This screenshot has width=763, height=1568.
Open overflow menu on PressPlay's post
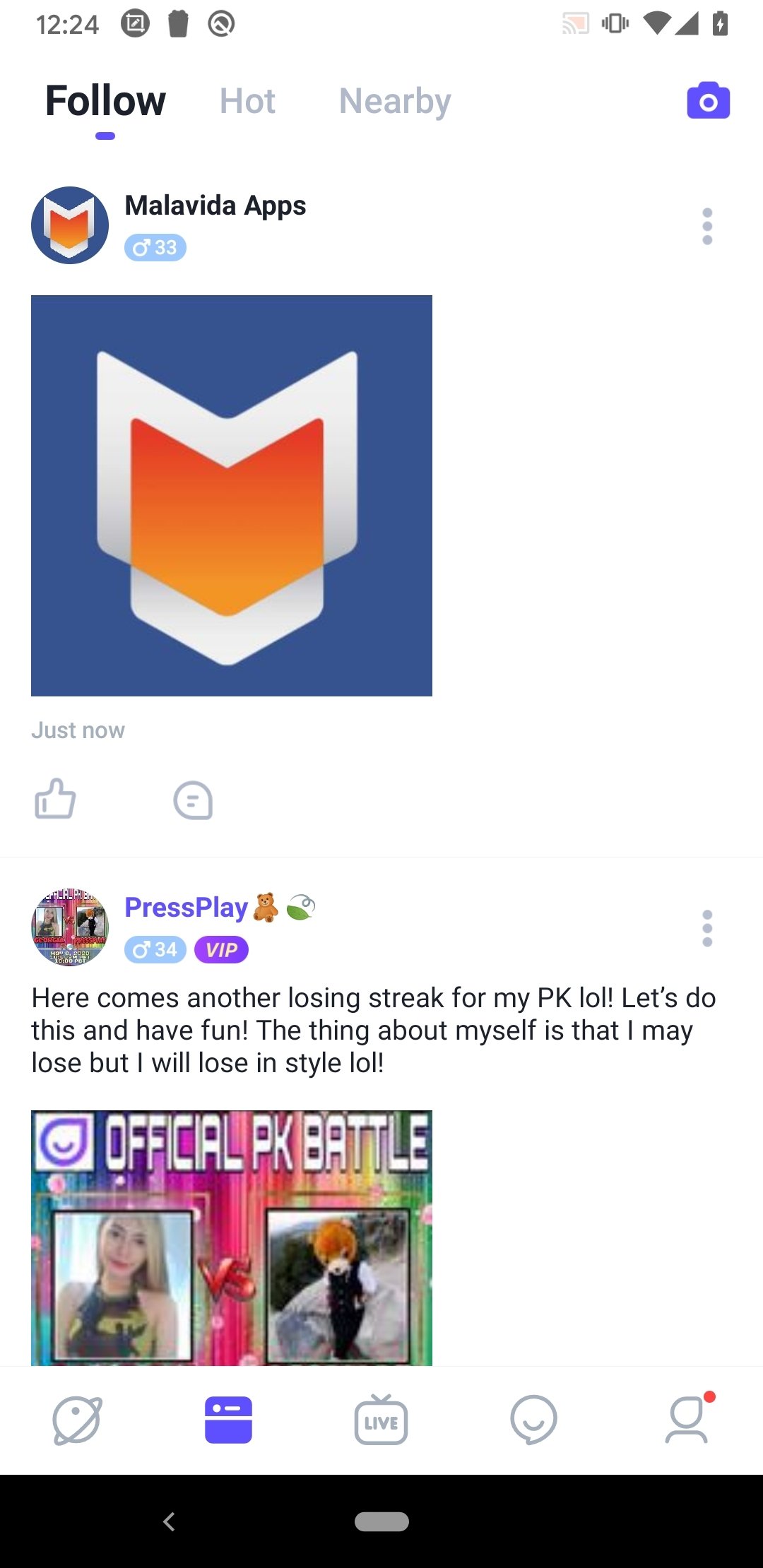pos(707,928)
